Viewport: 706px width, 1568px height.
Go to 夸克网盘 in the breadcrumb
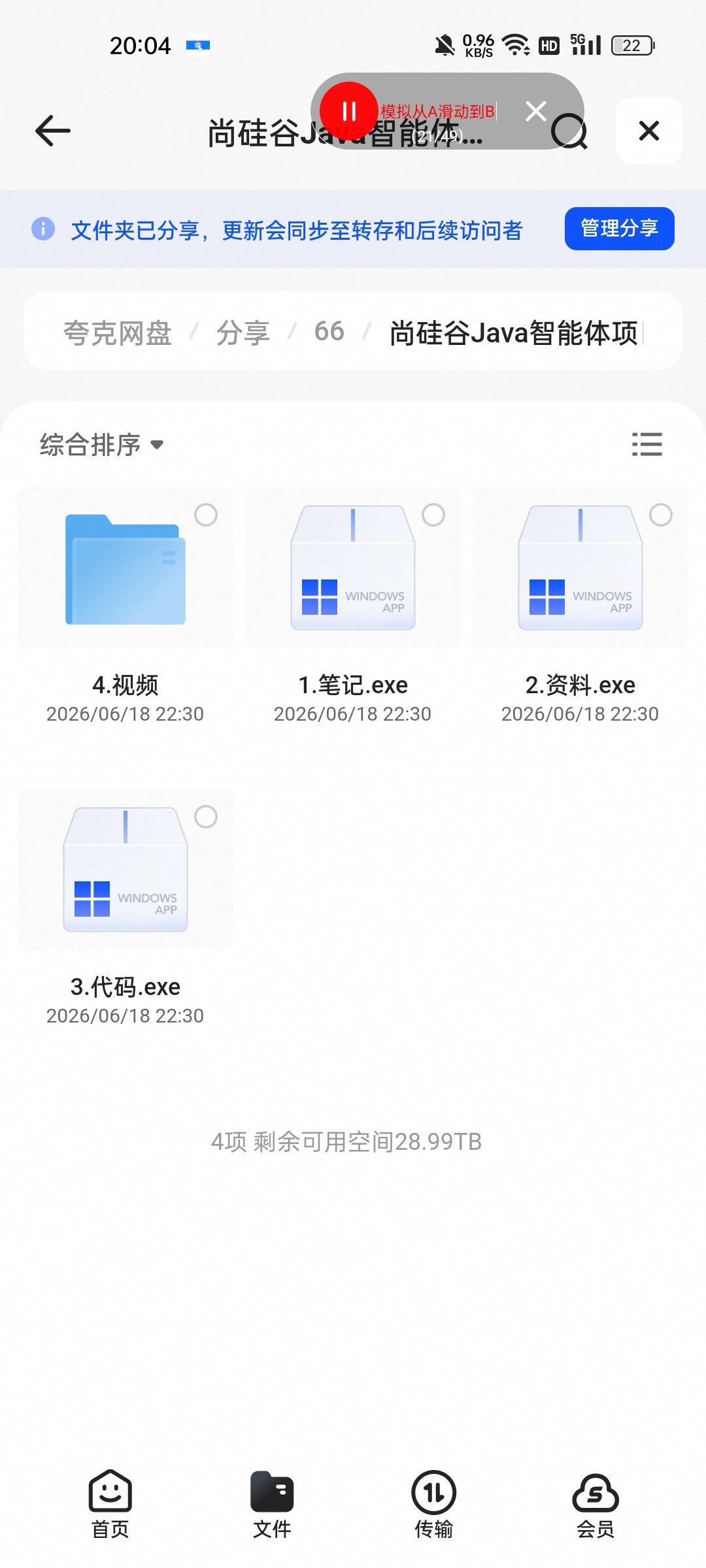[x=118, y=333]
